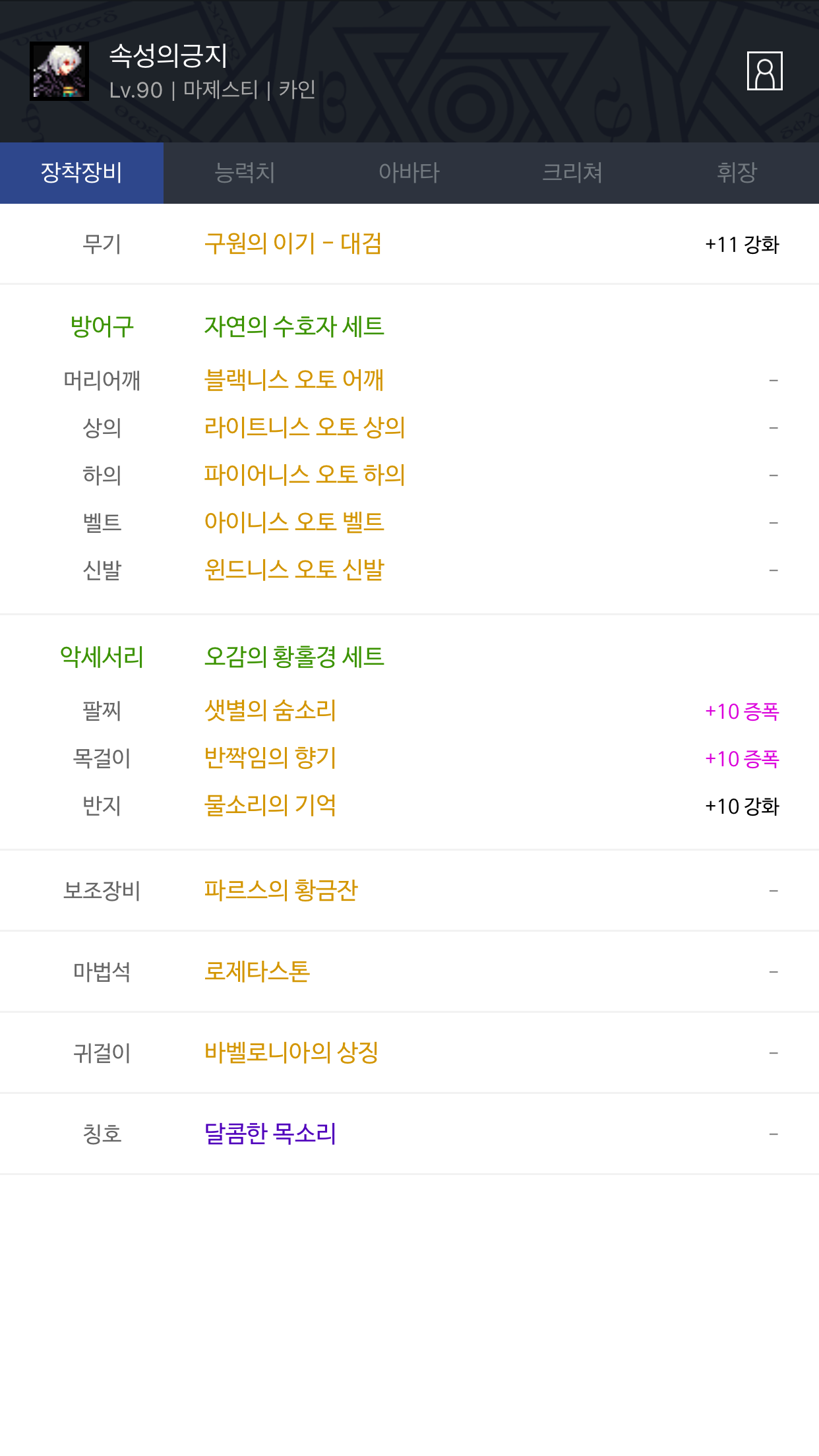Switch to the 크리쳐 tab
The width and height of the screenshot is (819, 1456).
[x=572, y=173]
